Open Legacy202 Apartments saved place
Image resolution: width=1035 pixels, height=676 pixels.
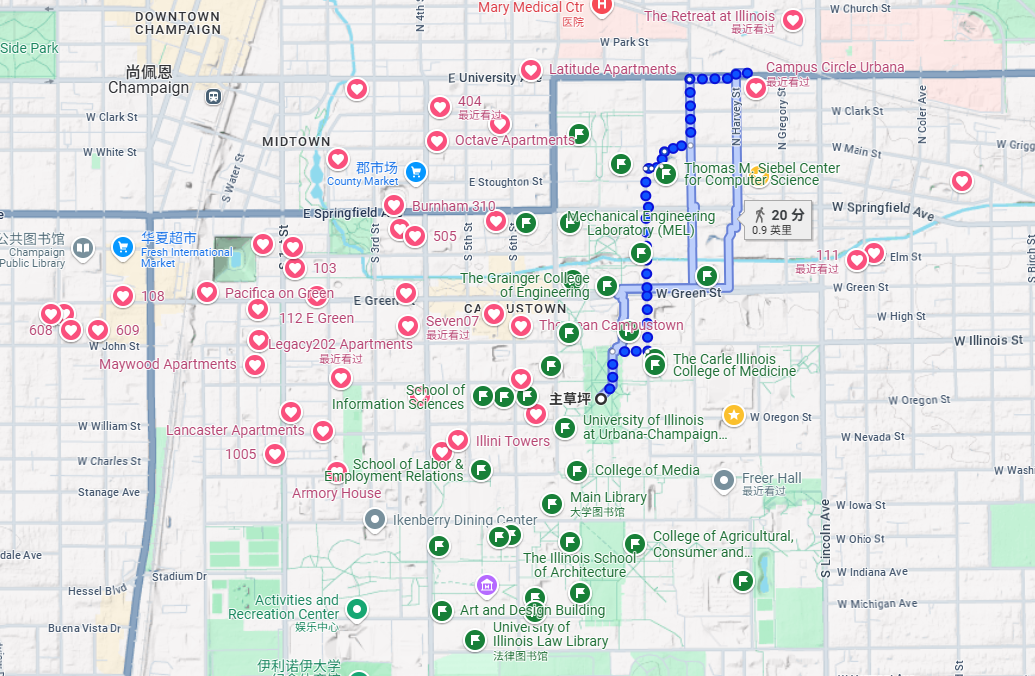pos(258,341)
